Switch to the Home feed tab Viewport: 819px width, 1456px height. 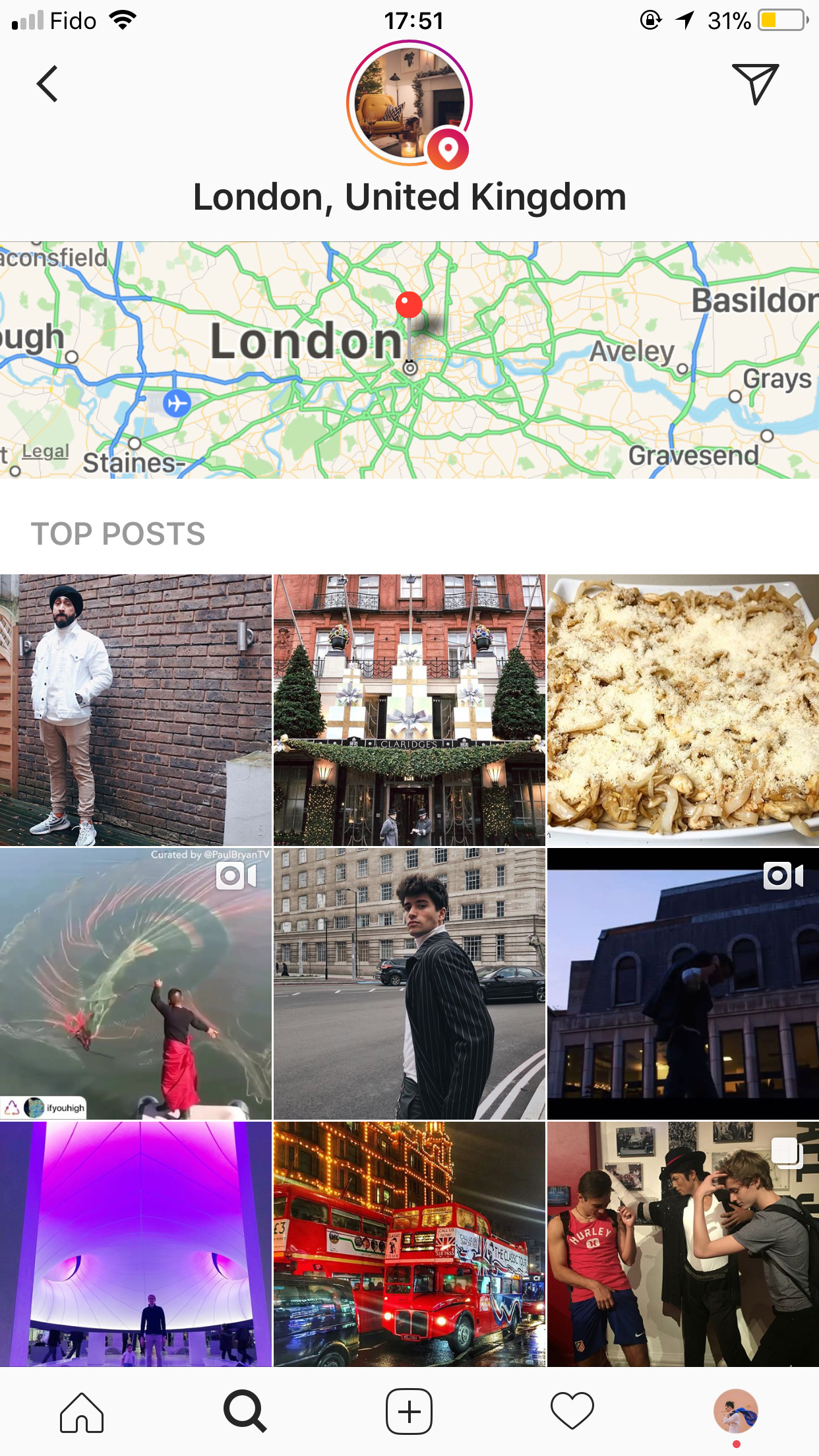tap(82, 1412)
